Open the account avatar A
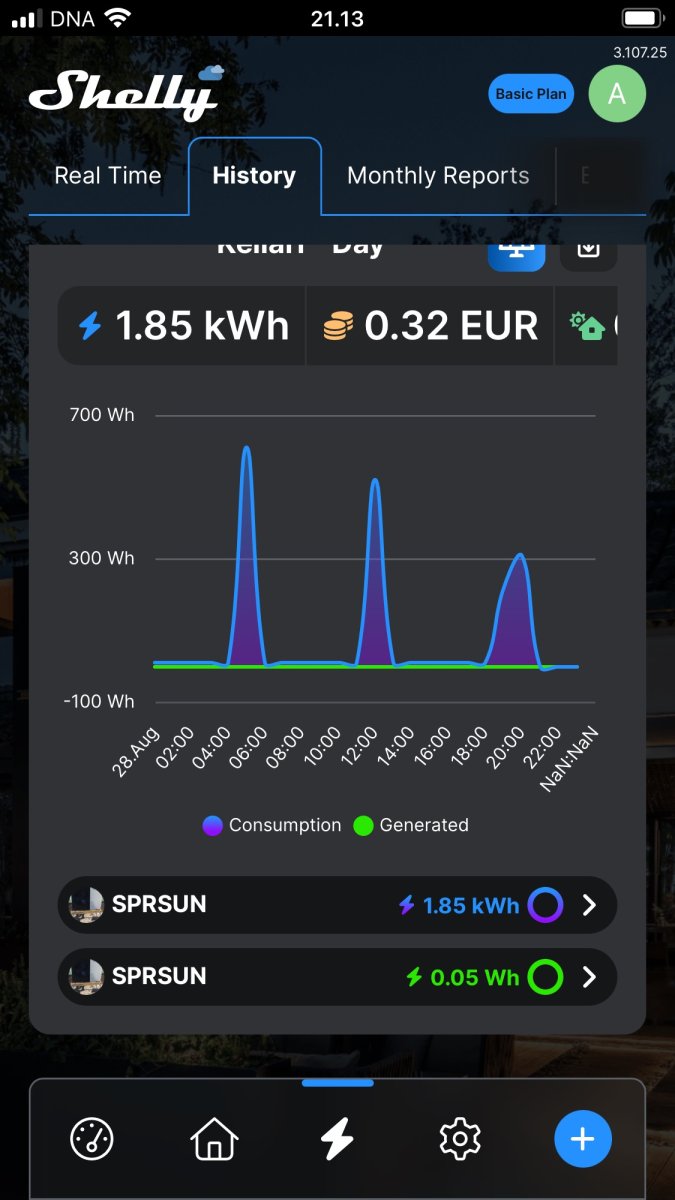 click(x=617, y=94)
